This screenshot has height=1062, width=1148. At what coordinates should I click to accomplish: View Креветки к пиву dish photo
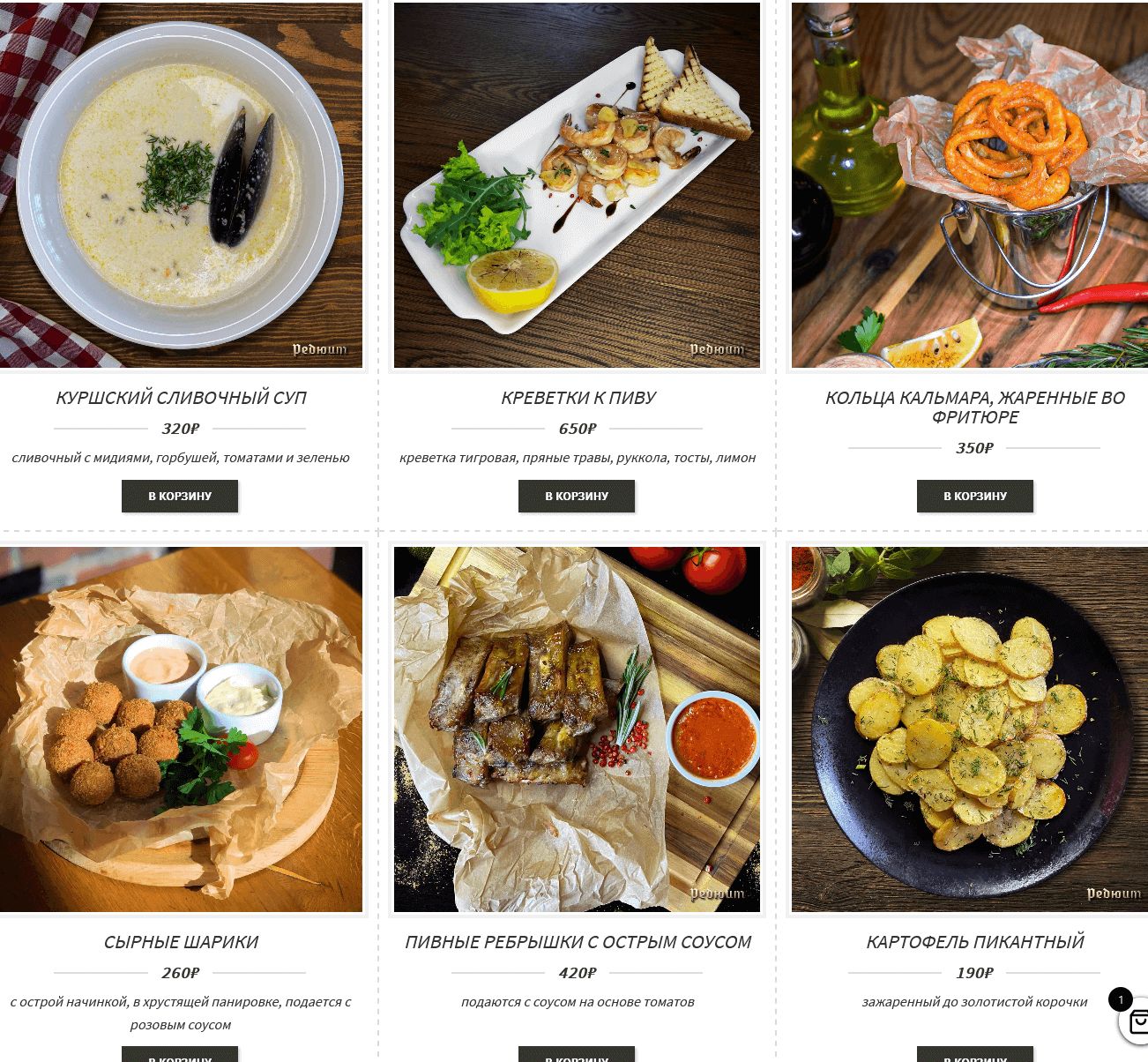coord(577,185)
